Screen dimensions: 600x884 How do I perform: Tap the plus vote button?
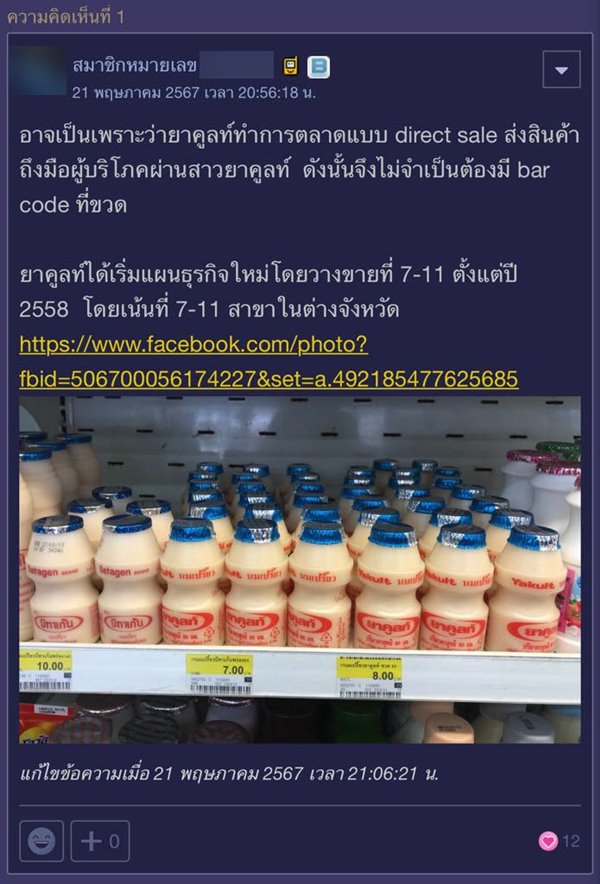[100, 841]
